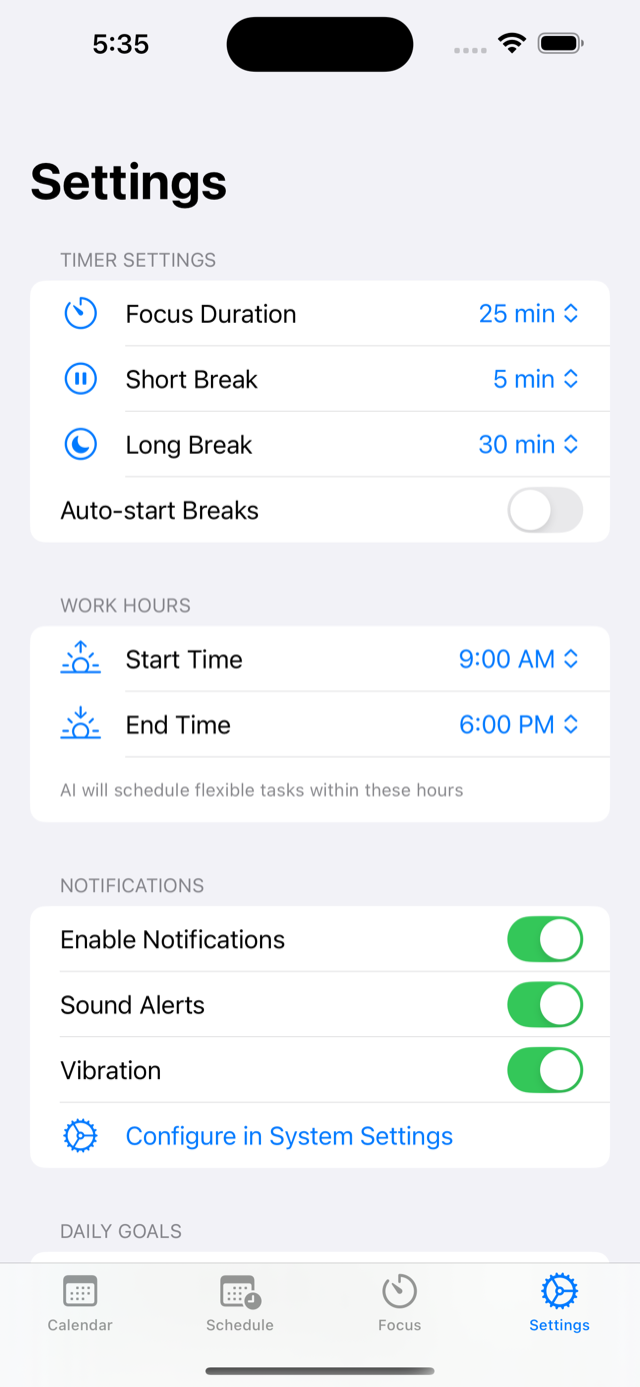
Task: Disable Enable Notifications switch
Action: (x=545, y=940)
